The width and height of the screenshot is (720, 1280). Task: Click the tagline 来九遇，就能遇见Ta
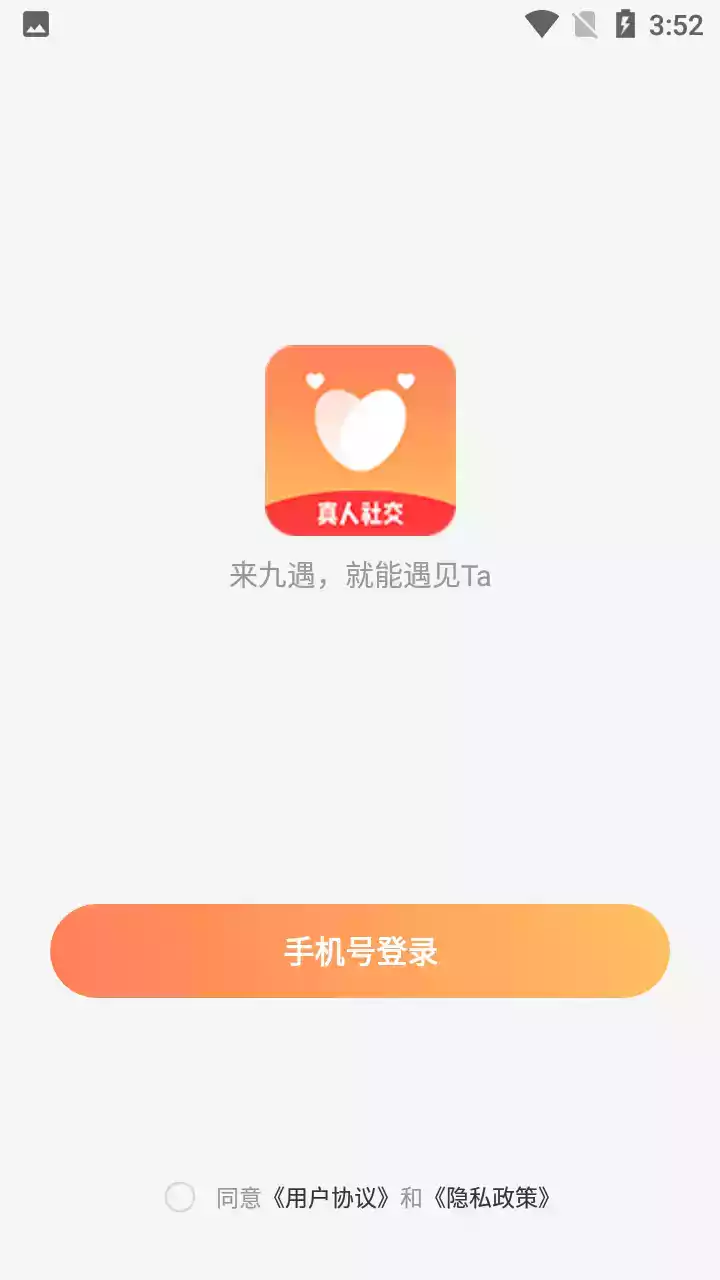tap(360, 576)
